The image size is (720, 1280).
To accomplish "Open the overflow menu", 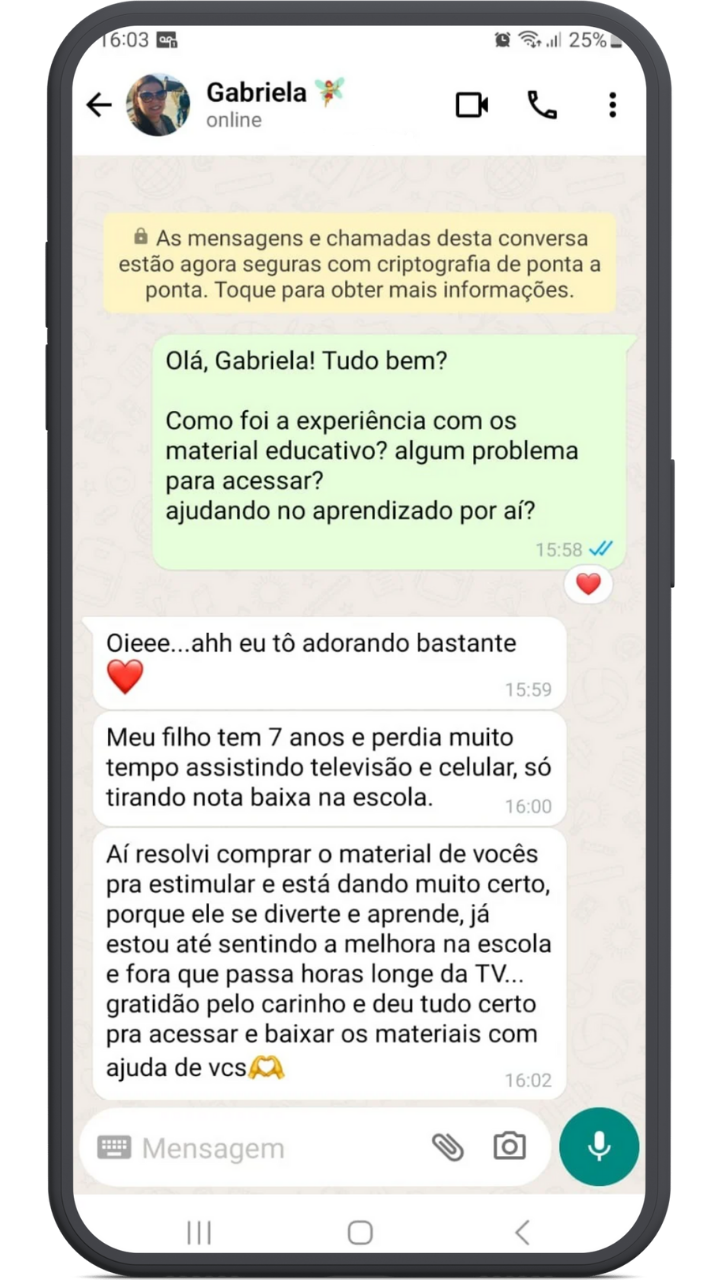I will click(x=612, y=105).
